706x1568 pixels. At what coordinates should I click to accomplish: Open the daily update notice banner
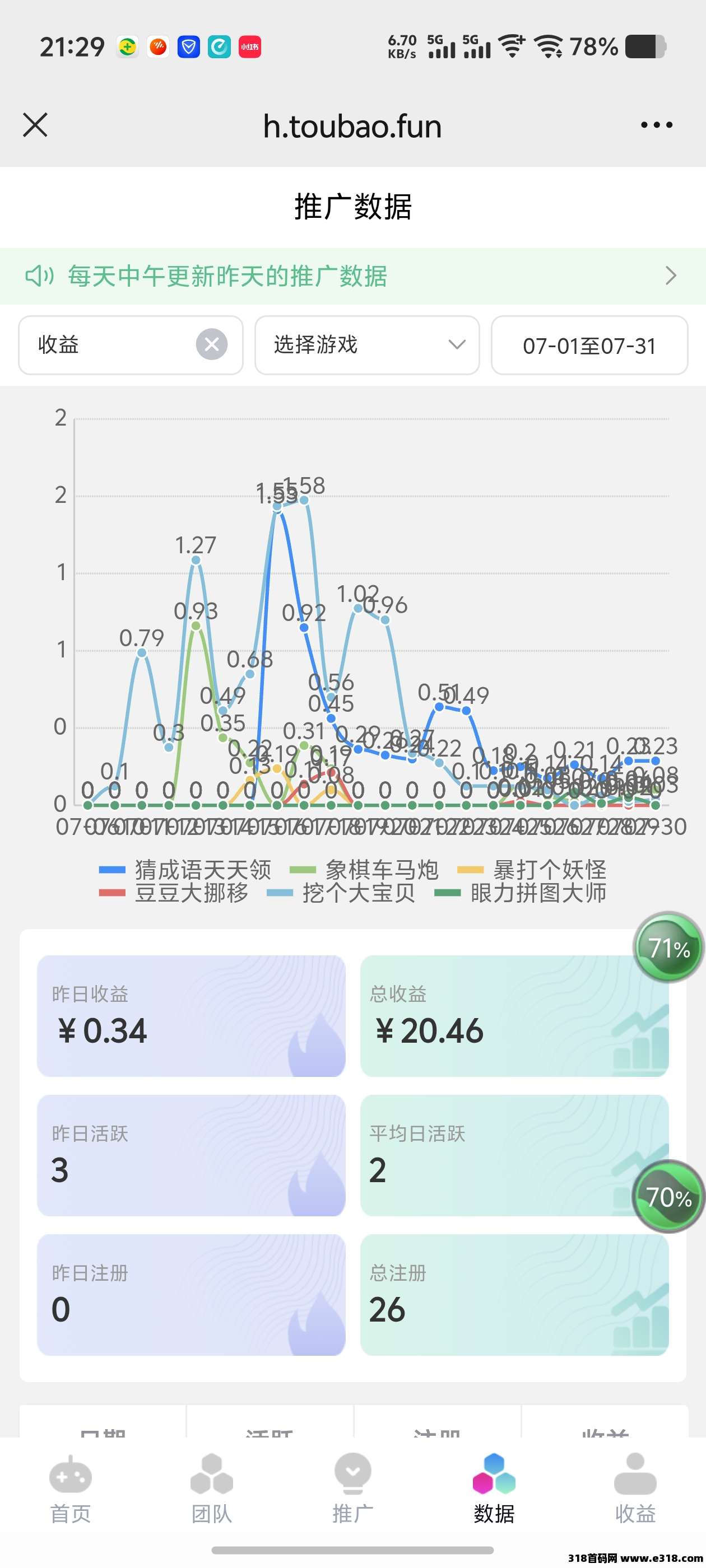(352, 276)
